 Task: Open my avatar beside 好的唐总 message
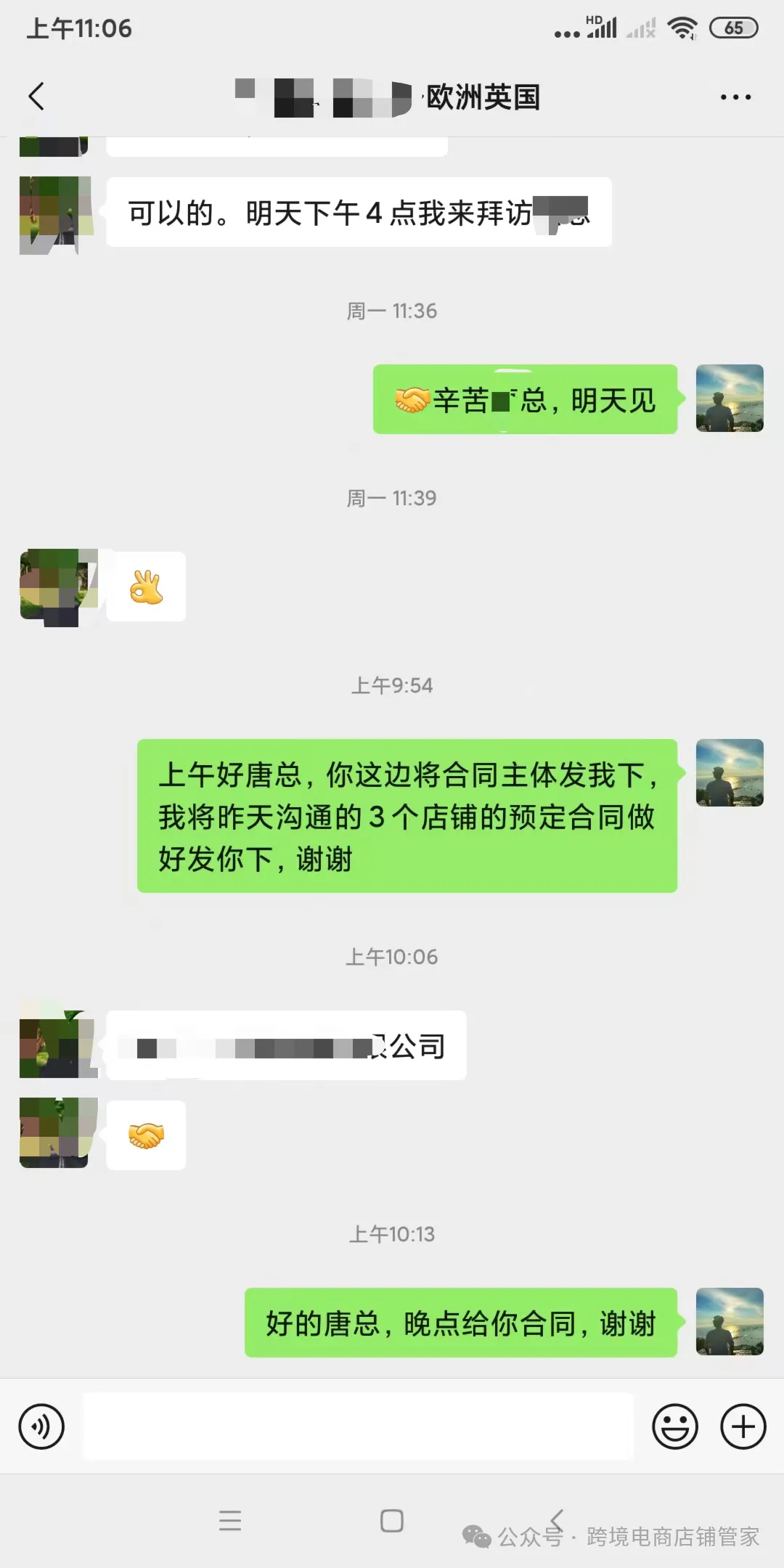(729, 1322)
